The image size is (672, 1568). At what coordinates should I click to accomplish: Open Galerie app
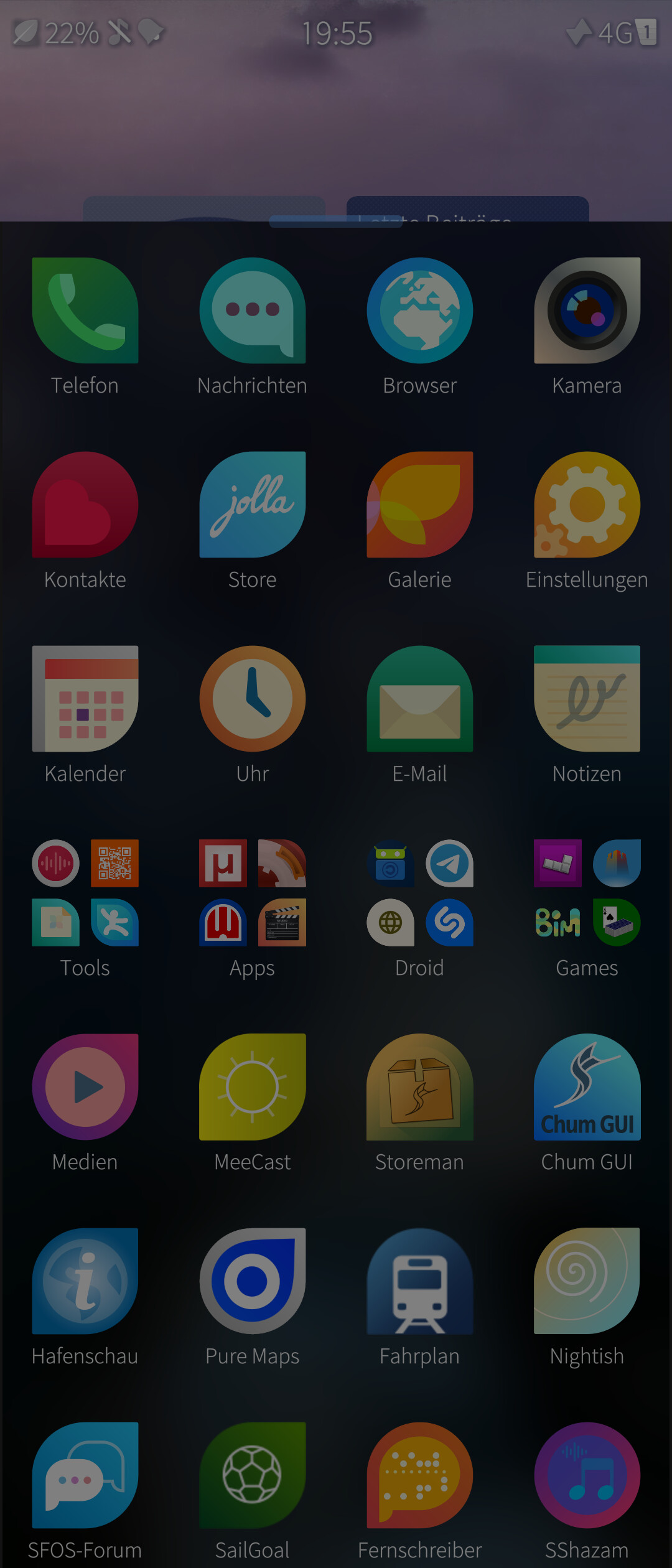420,505
